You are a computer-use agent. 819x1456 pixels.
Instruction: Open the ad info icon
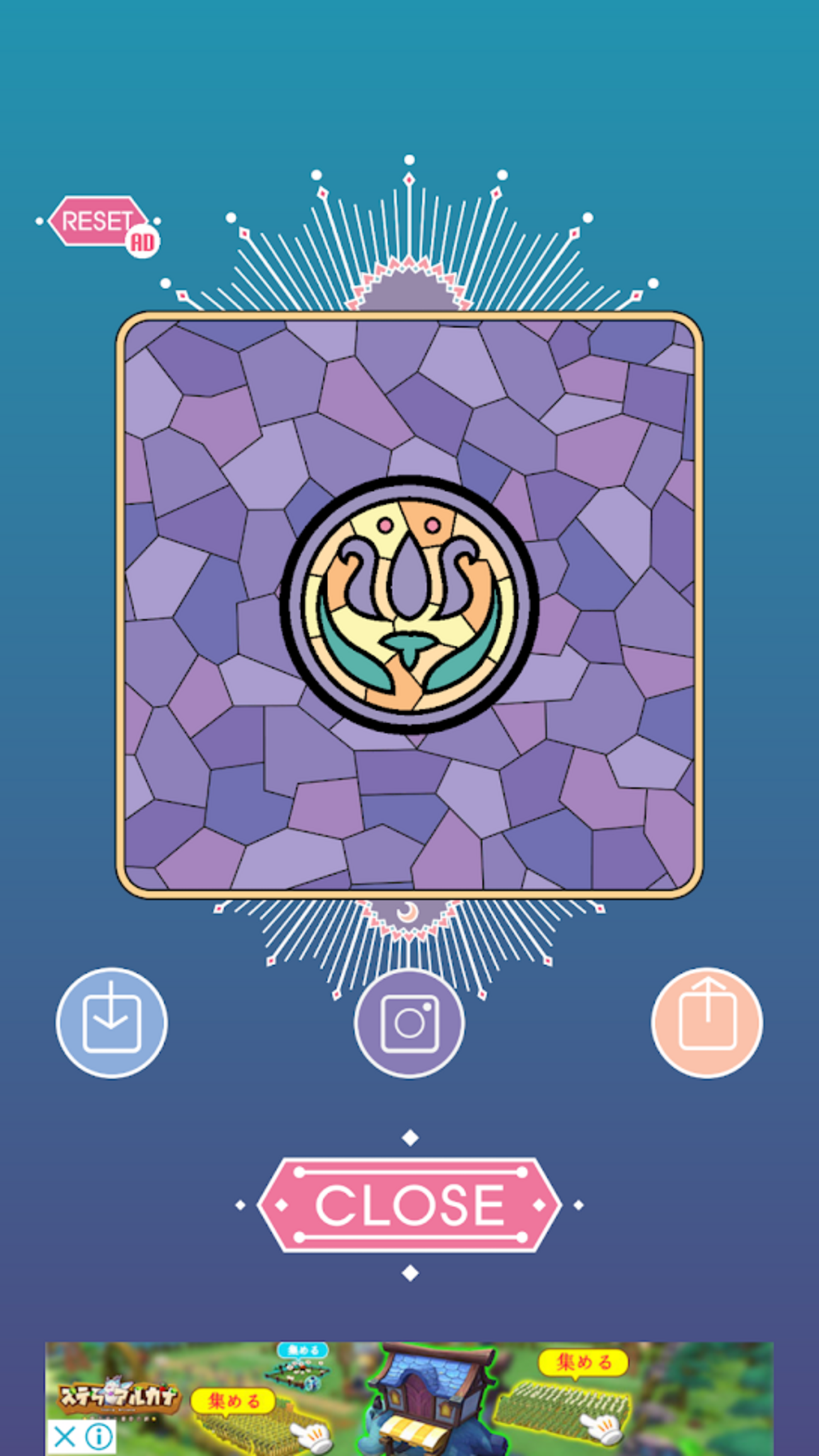point(100,1436)
